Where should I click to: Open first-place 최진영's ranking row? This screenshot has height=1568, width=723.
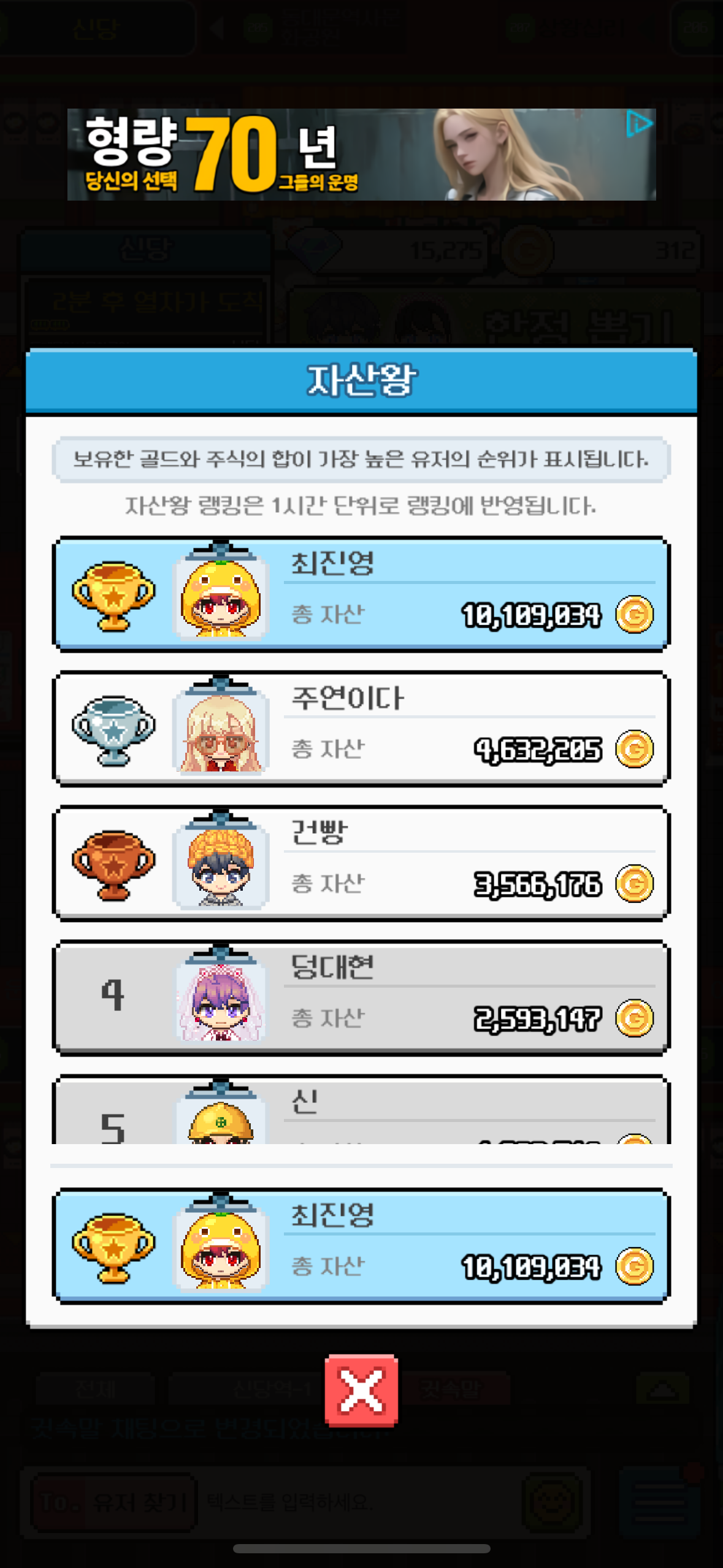pos(361,594)
